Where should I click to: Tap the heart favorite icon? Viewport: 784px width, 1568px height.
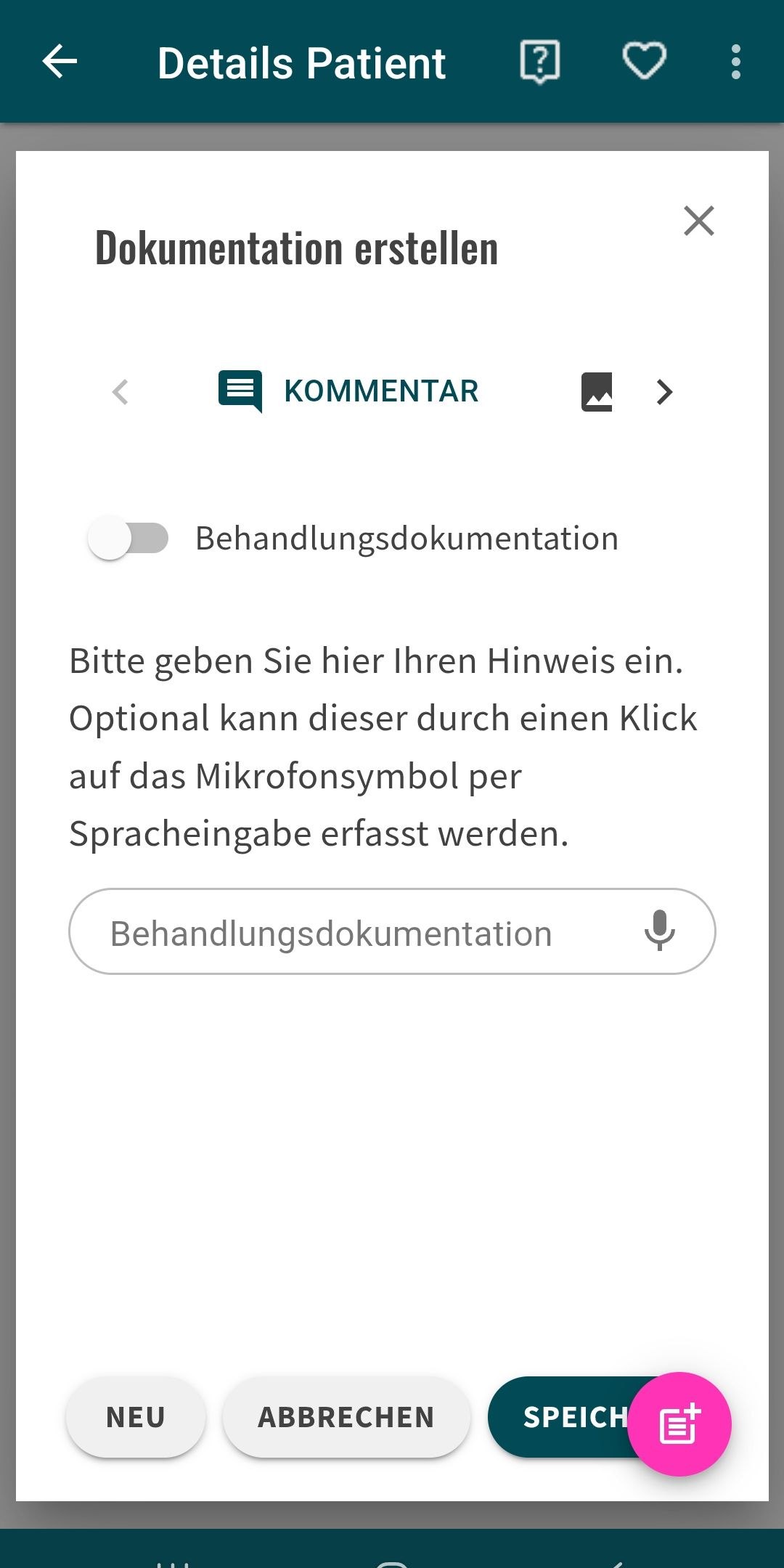click(644, 62)
